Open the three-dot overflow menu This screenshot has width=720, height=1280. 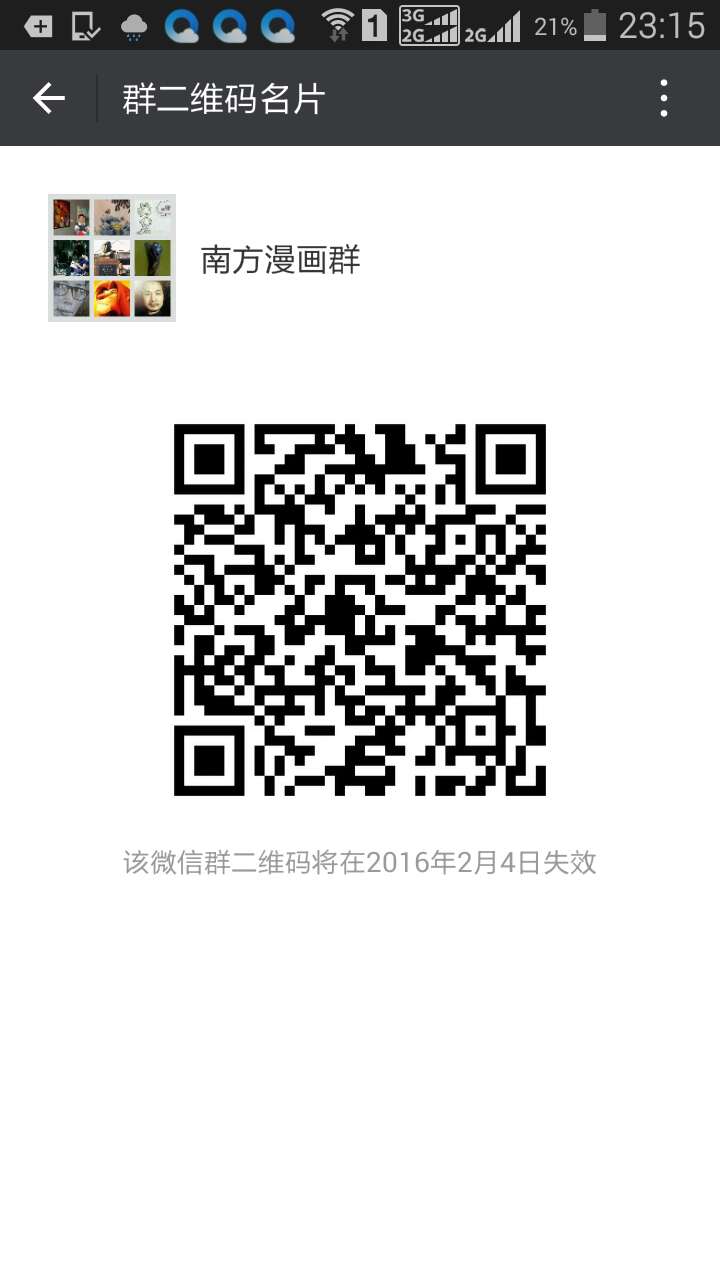(664, 98)
